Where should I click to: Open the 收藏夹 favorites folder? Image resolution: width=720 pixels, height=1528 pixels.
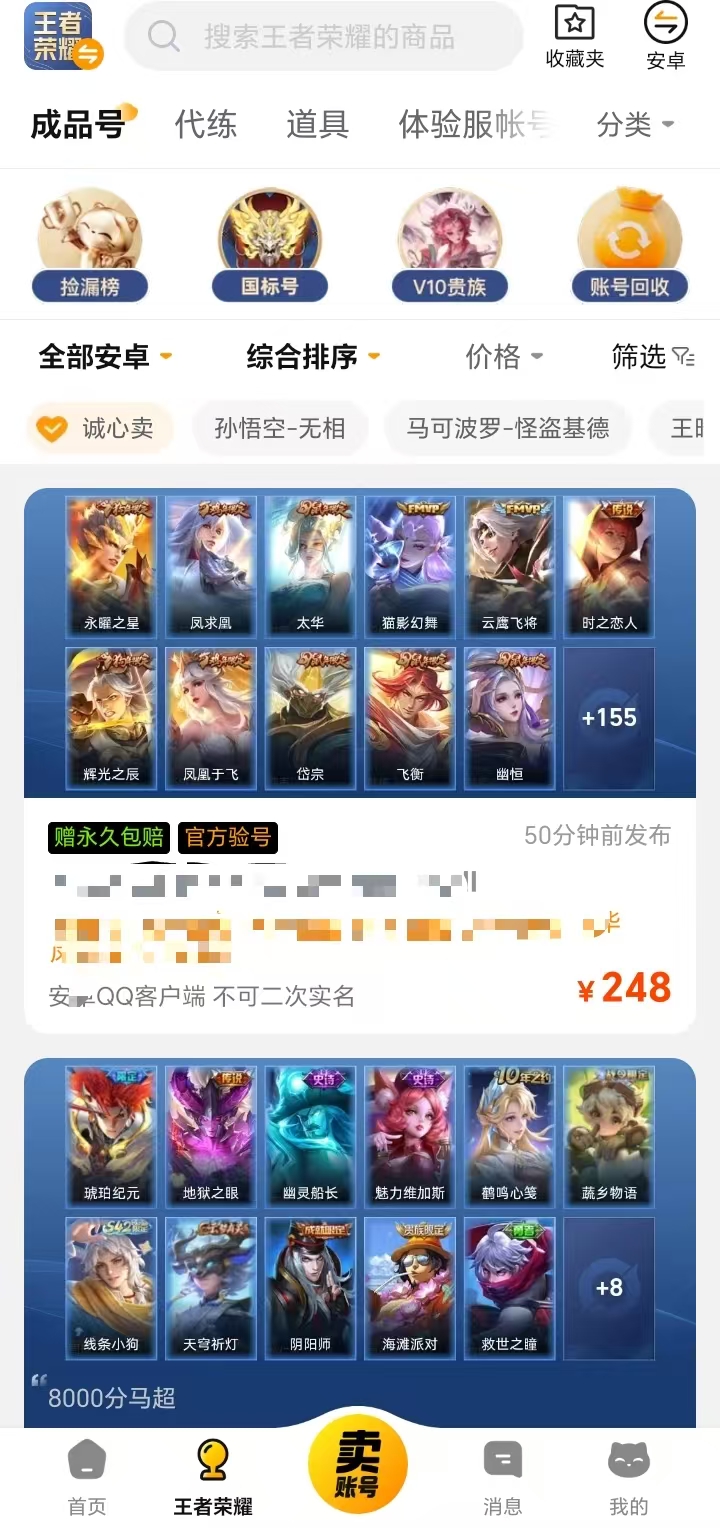[575, 37]
